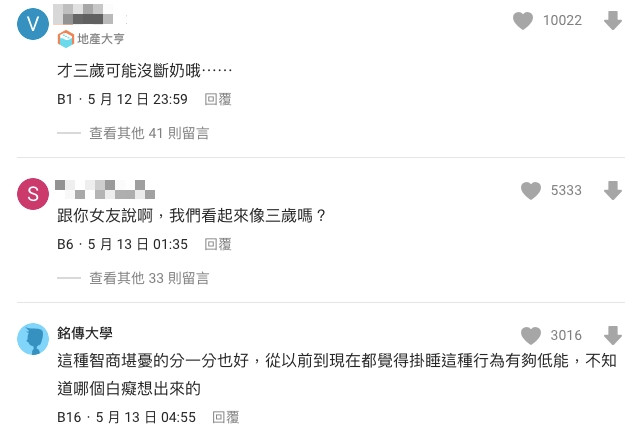Like the B1 comment with 10022 hearts
Viewport: 641px width, 433px height.
click(523, 21)
